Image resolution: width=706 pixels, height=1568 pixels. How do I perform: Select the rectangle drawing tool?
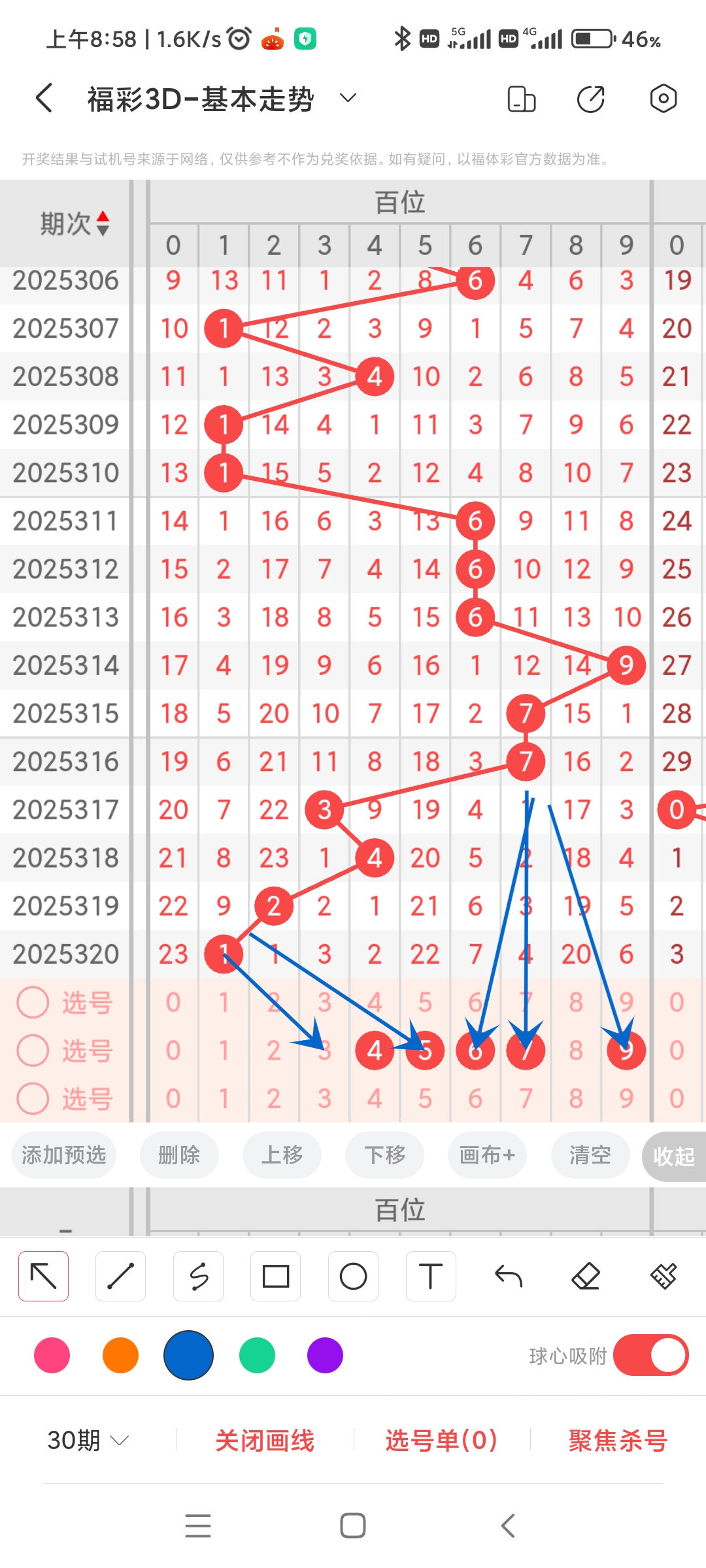pyautogui.click(x=275, y=1275)
